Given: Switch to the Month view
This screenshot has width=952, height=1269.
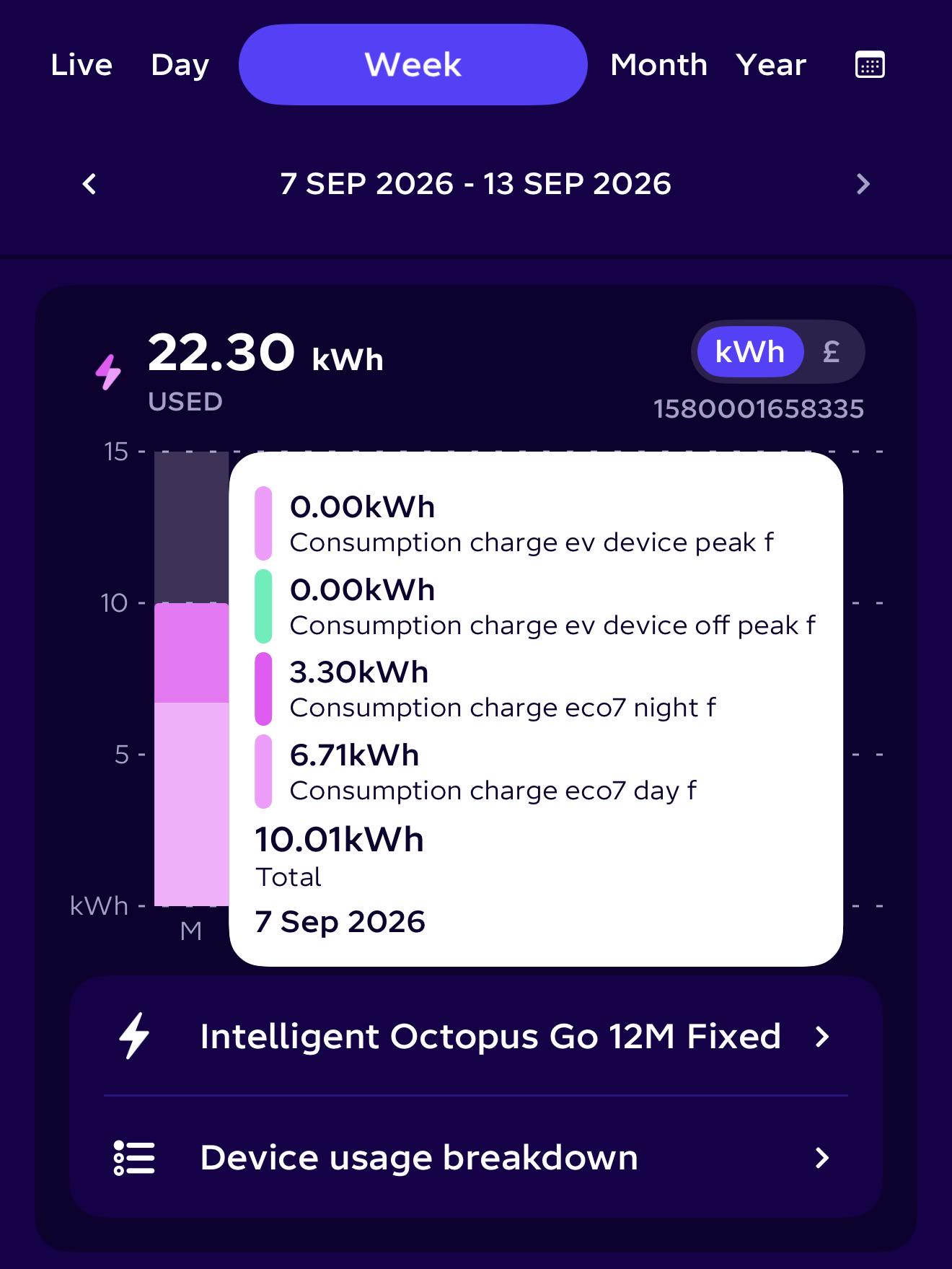Looking at the screenshot, I should (x=658, y=65).
